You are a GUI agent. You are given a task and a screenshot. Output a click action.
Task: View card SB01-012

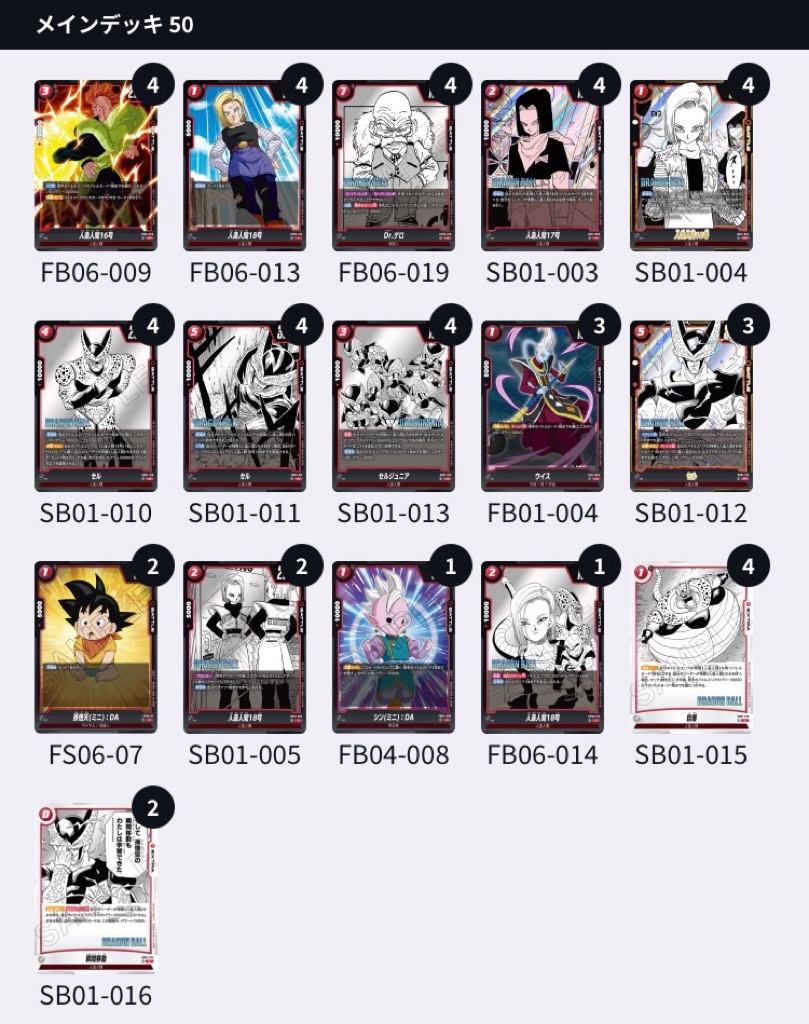[x=692, y=406]
